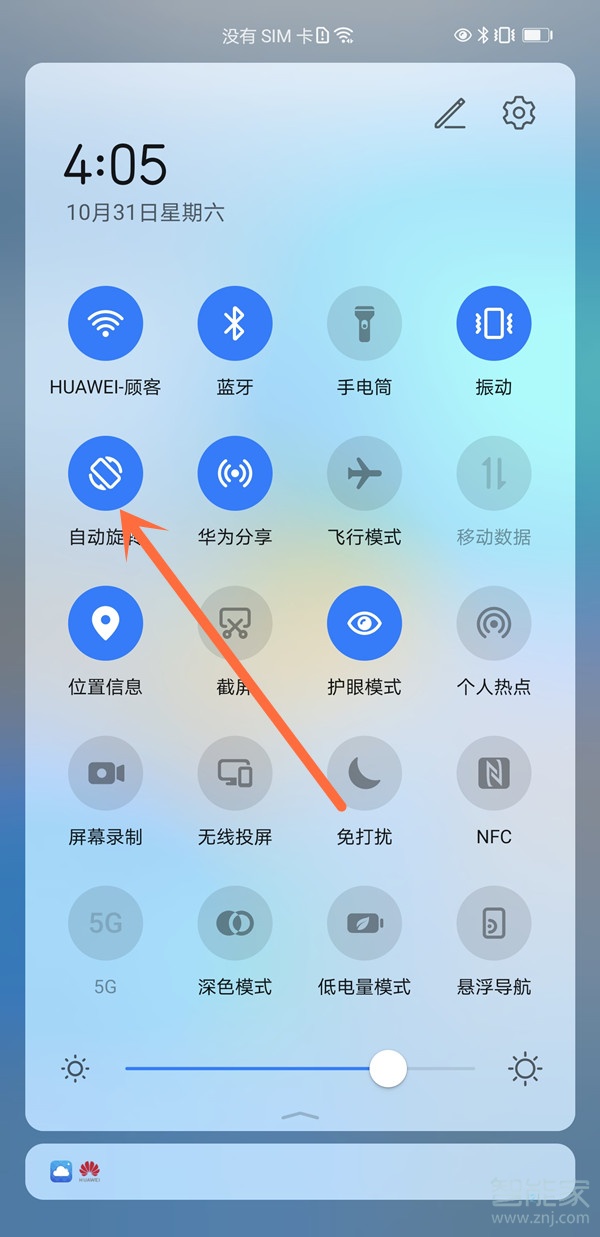
Task: Start 屏幕录制 screen recording
Action: click(x=105, y=773)
